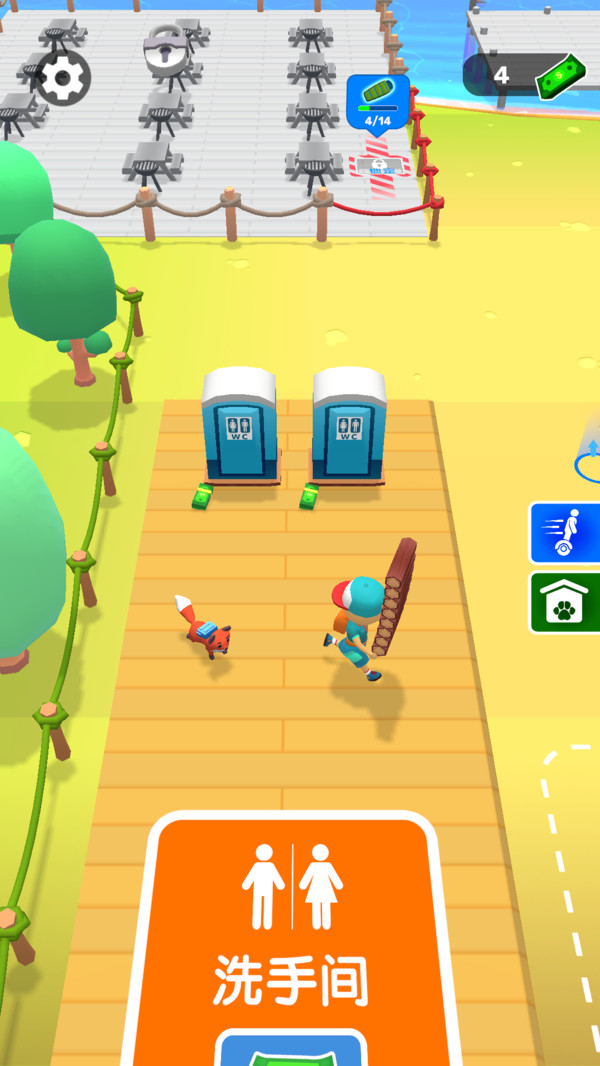Open the pet house button
This screenshot has height=1066, width=600.
coord(565,602)
